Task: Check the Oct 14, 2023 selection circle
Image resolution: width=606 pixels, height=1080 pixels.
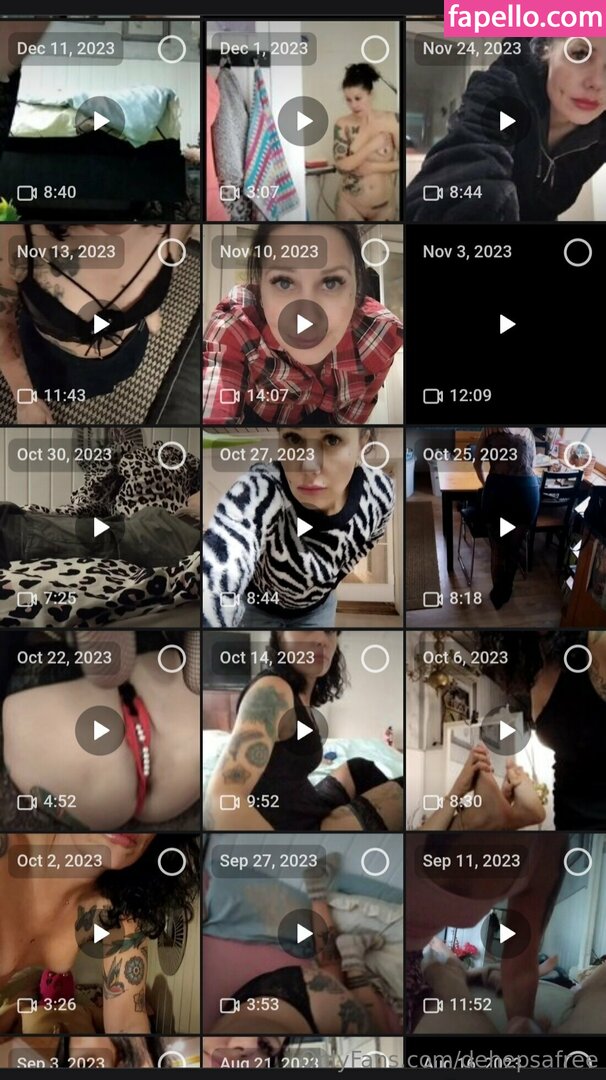Action: coord(375,658)
